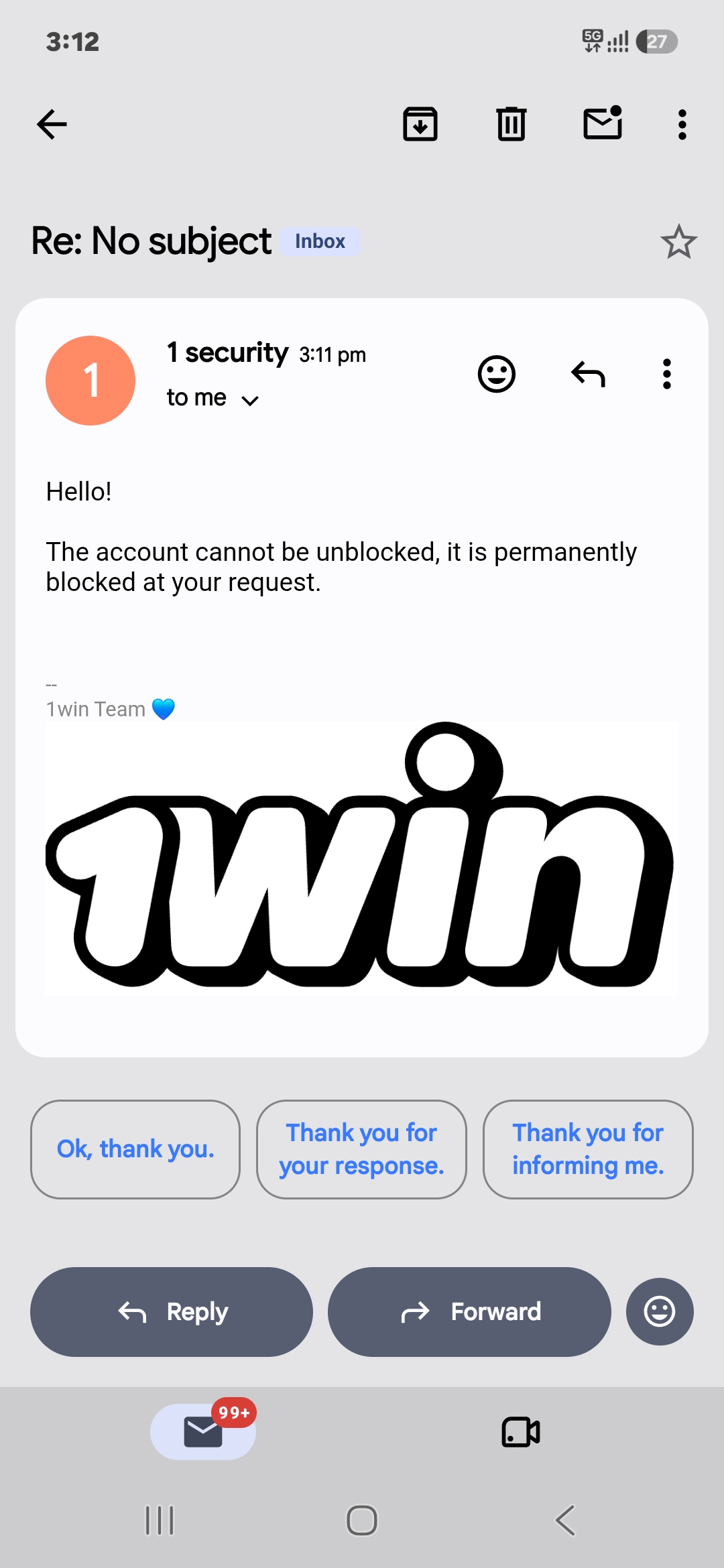Expand recipient details next to 'to me'
Image resolution: width=724 pixels, height=1568 pixels.
250,400
